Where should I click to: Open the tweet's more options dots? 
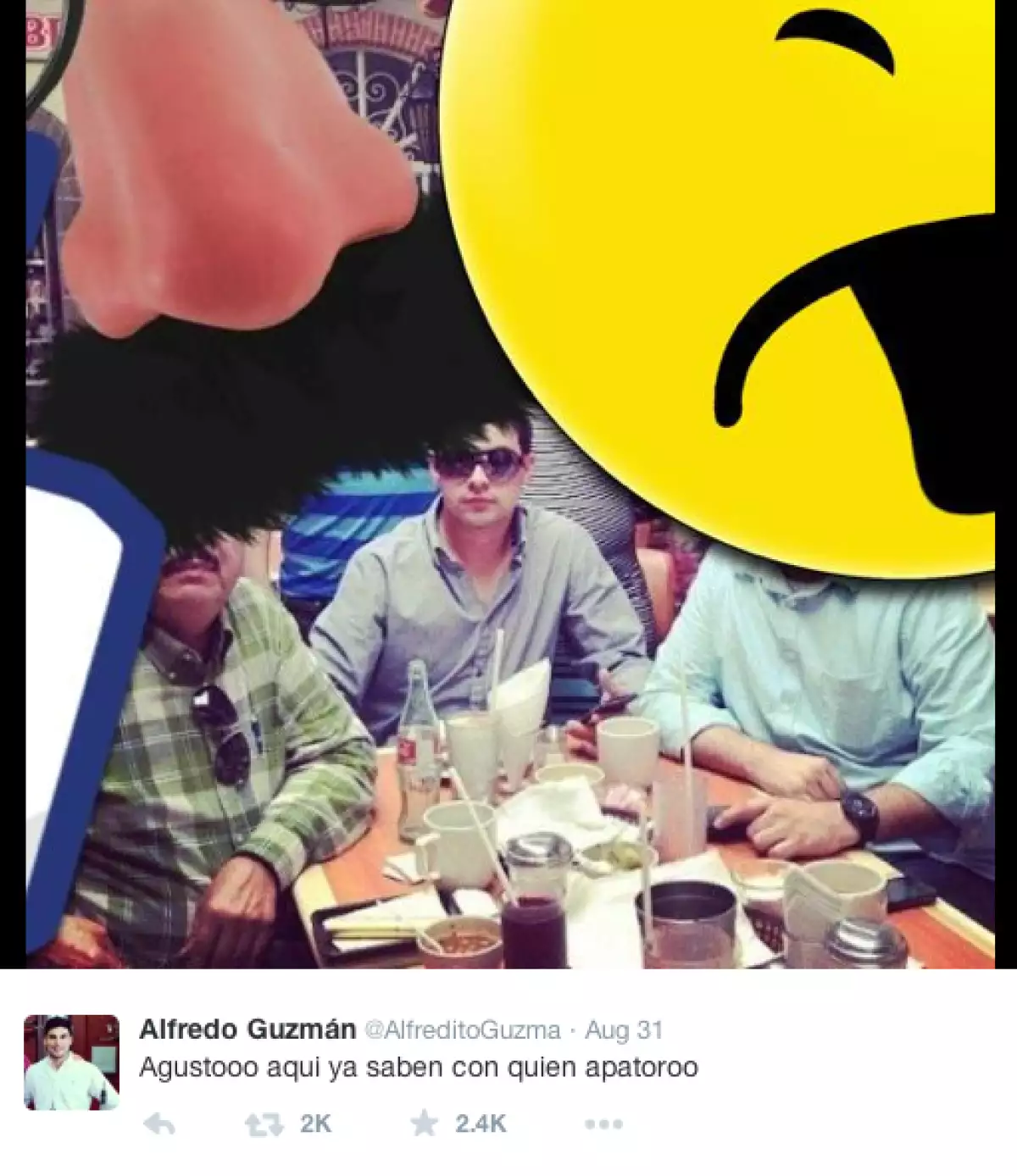coord(603,1124)
